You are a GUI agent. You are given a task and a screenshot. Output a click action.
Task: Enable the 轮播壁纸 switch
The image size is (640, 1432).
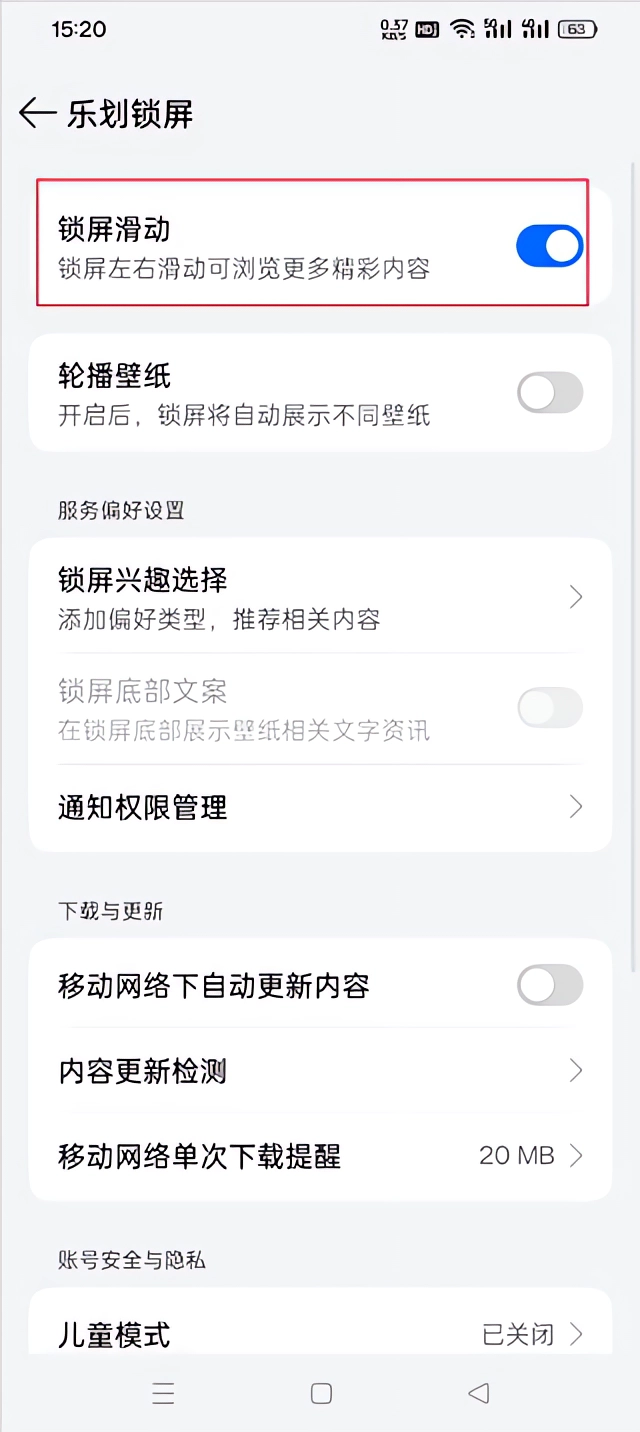tap(549, 393)
